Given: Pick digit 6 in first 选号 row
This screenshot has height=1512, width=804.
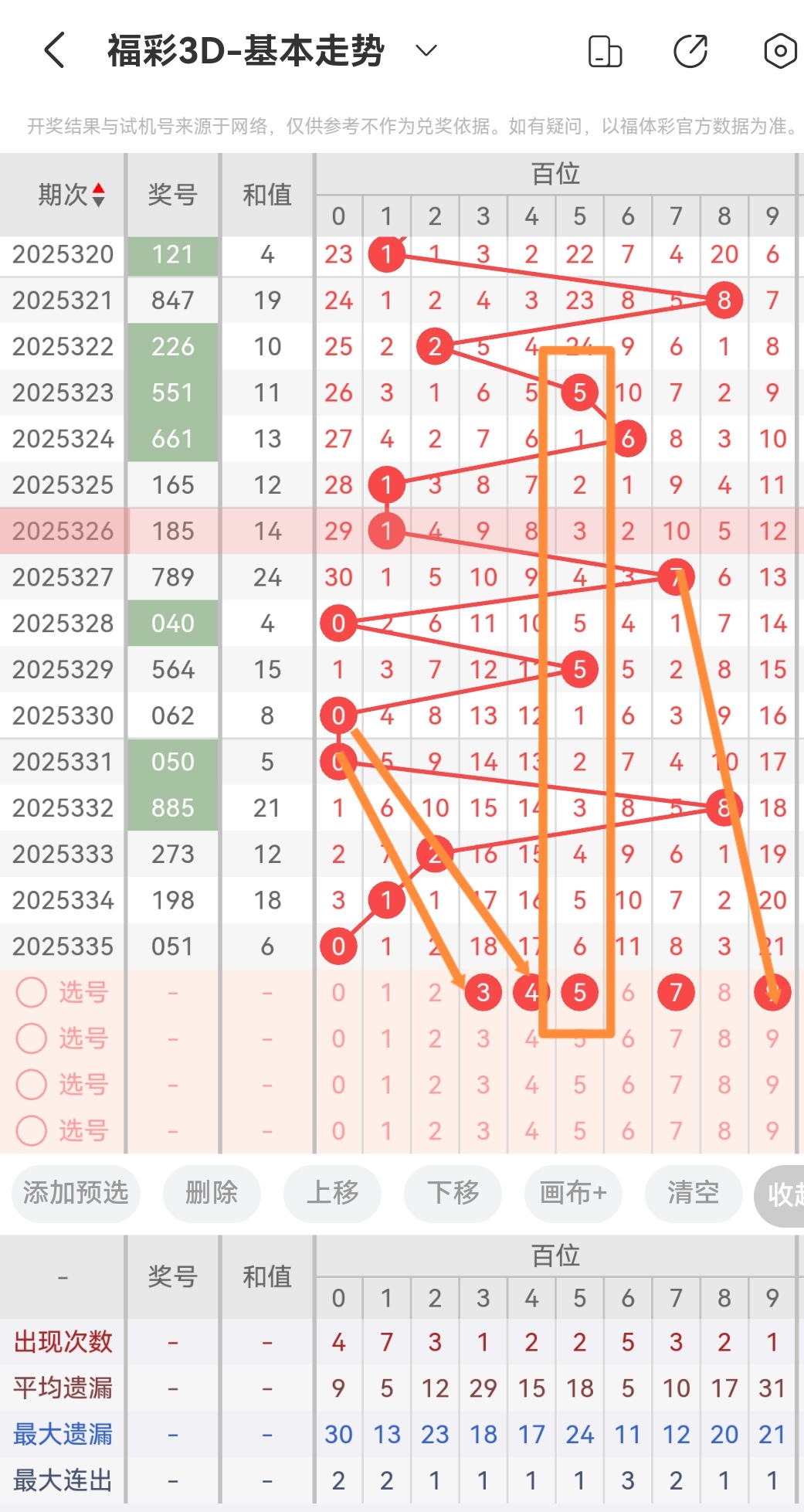Looking at the screenshot, I should [628, 992].
